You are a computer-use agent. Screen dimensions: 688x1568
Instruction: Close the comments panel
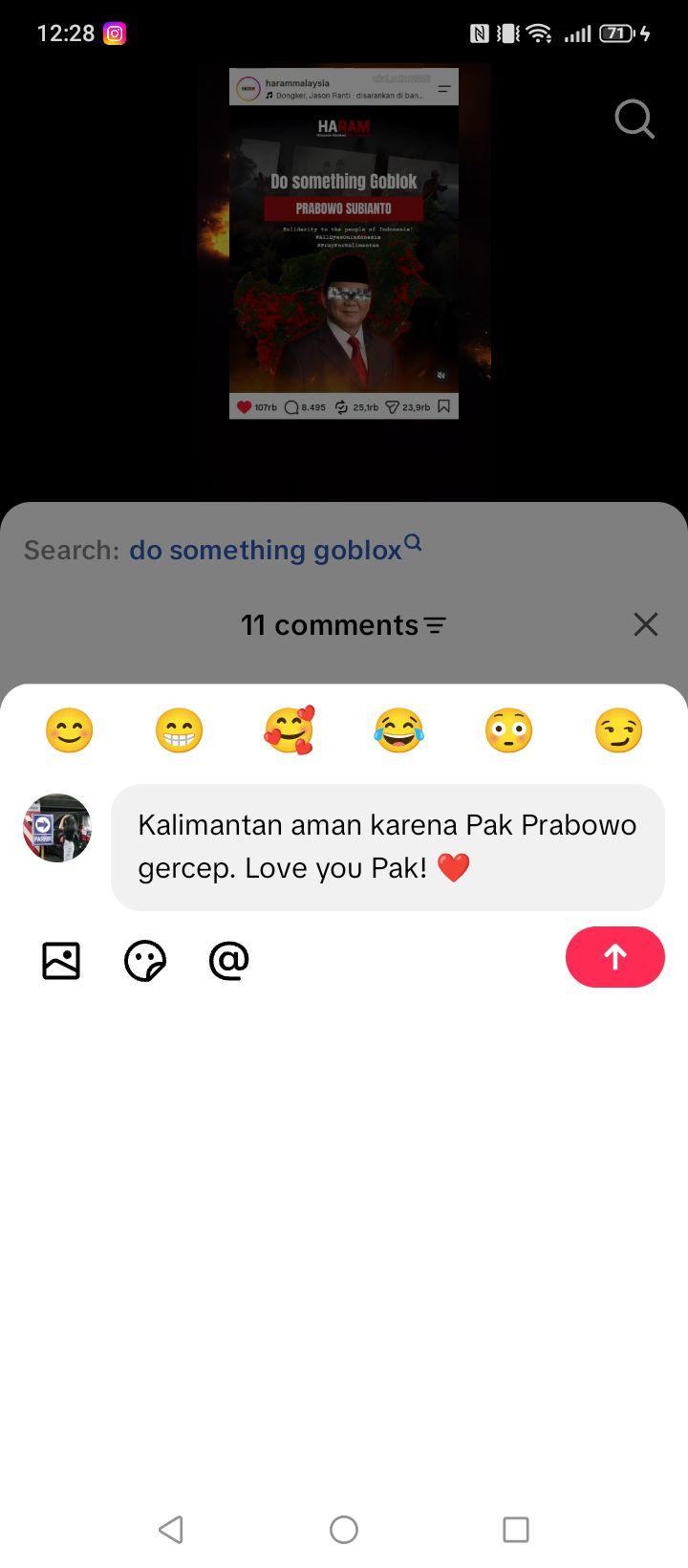coord(646,624)
